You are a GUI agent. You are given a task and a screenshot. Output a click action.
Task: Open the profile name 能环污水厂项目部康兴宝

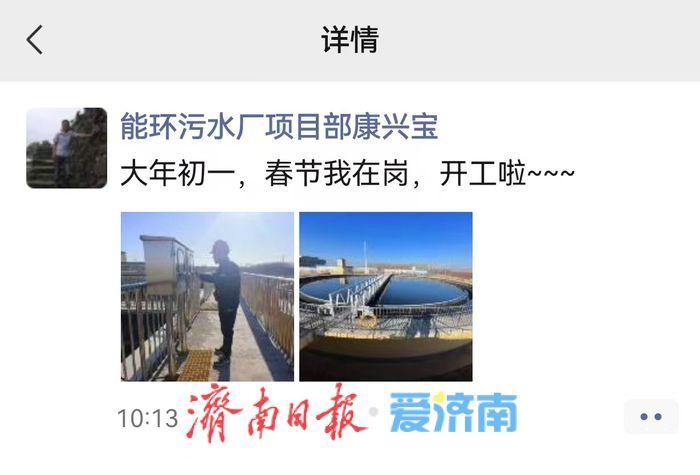point(279,127)
